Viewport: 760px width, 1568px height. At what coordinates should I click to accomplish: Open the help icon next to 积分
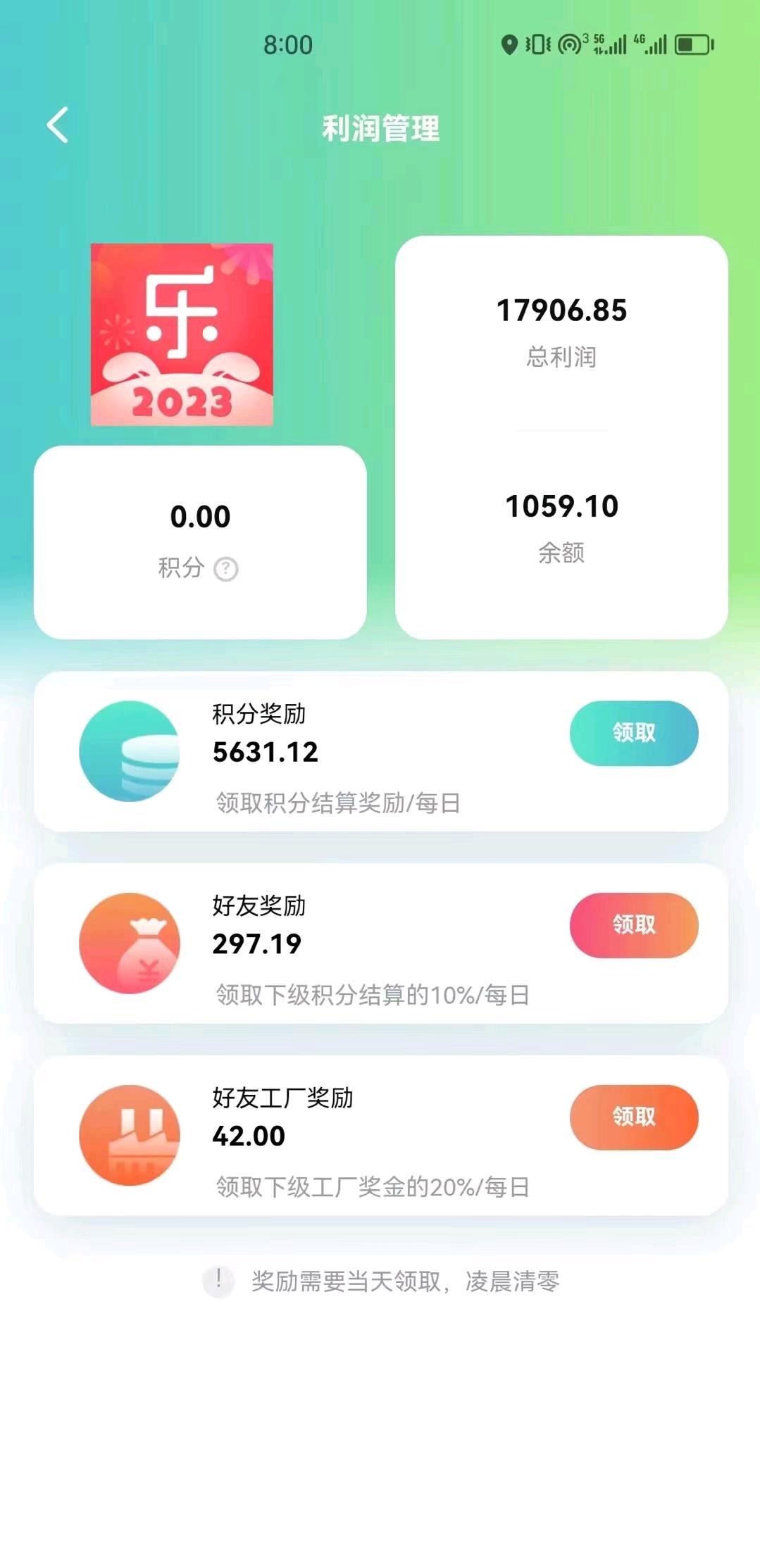tap(226, 569)
